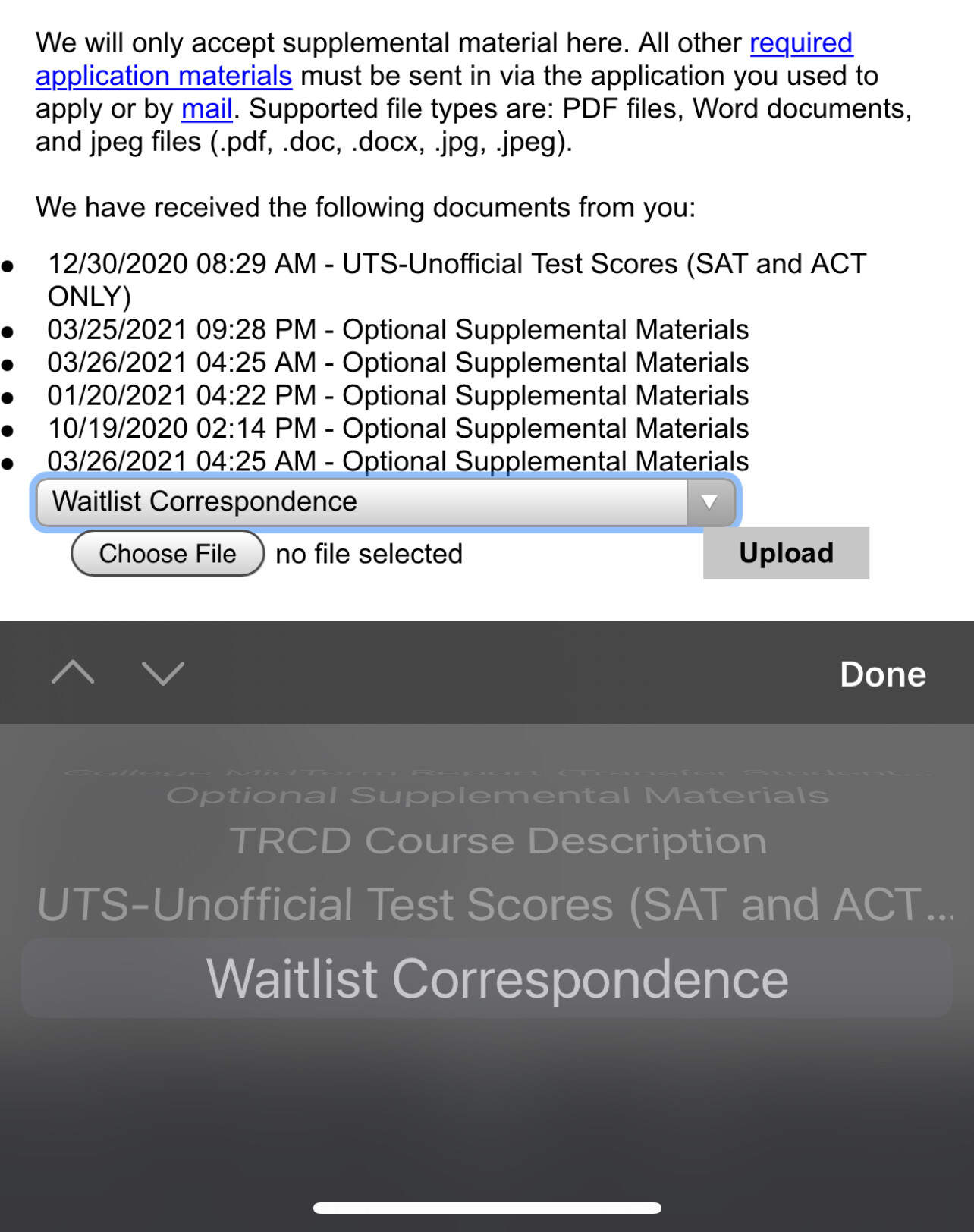974x1232 pixels.
Task: Pick UTS-Unofficial Test Scores option
Action: [493, 905]
